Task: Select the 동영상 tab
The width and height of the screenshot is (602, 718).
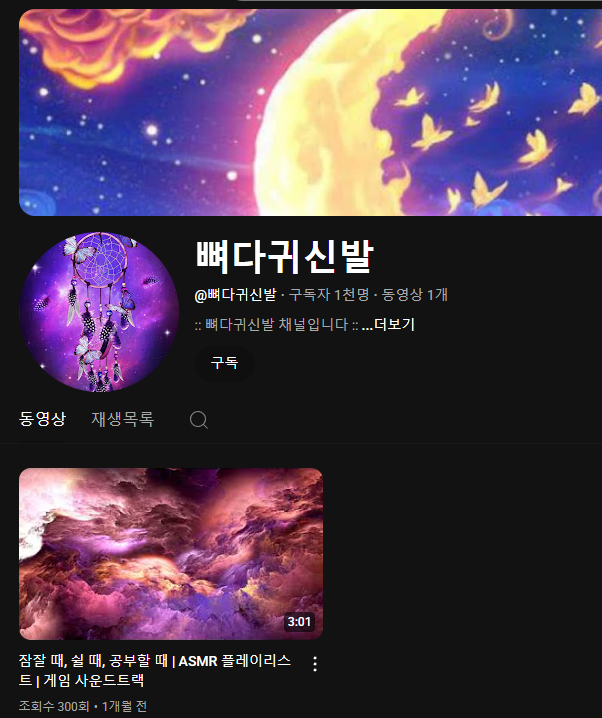Action: [43, 419]
